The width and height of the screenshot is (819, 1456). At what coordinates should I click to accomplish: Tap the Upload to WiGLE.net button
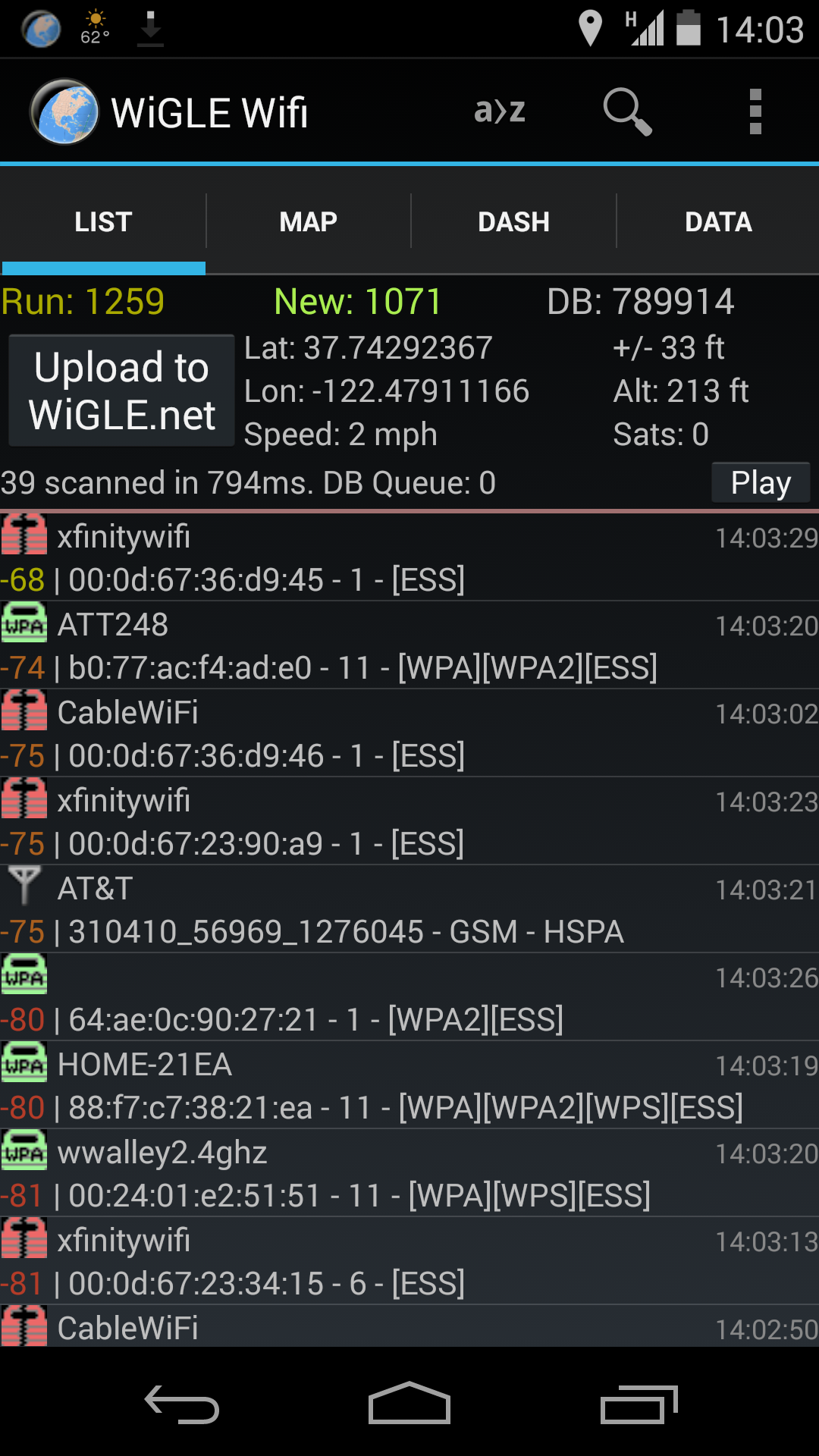click(121, 390)
